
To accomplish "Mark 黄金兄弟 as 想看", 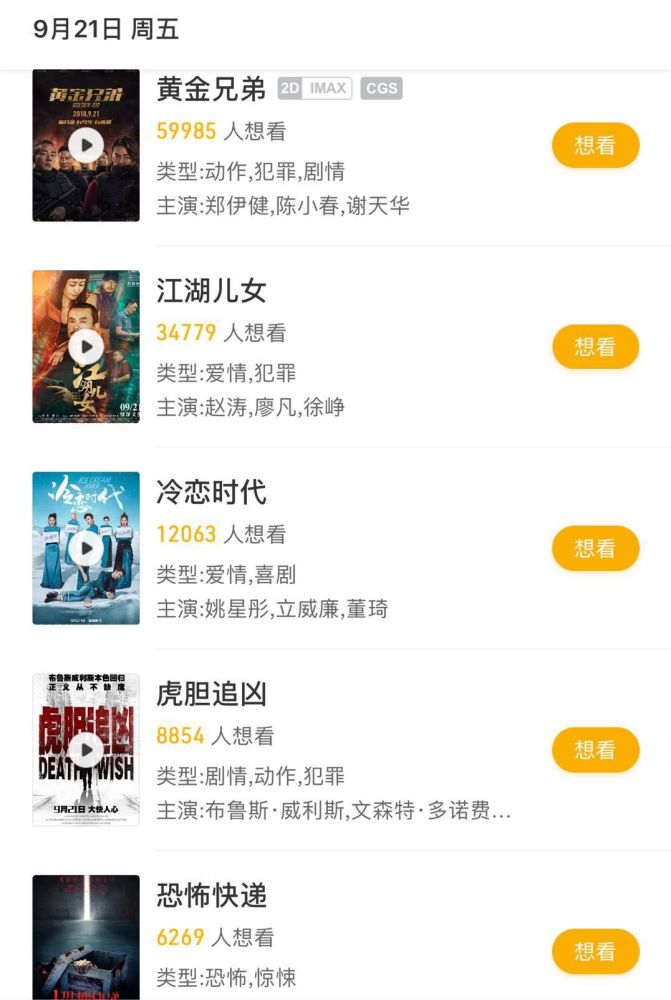I will (595, 145).
